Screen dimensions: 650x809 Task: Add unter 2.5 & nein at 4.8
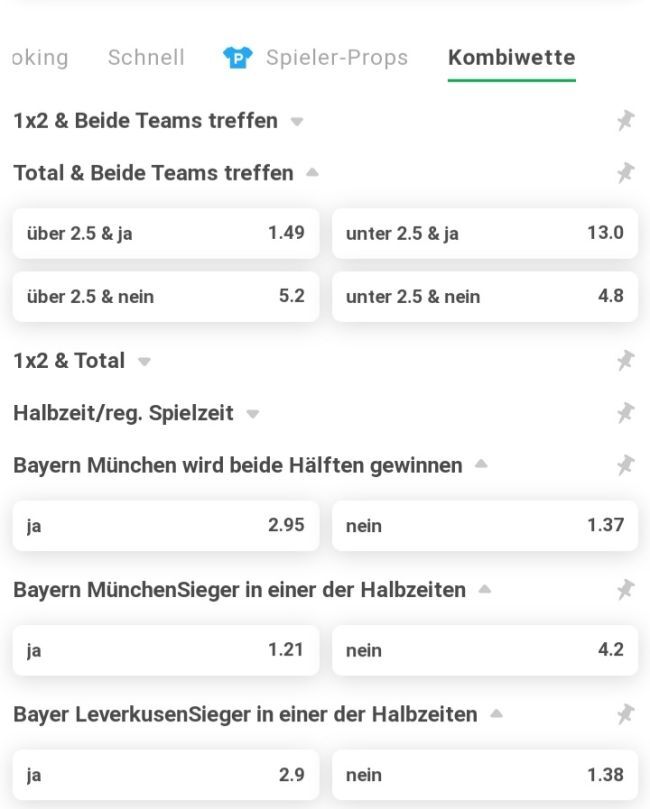(484, 297)
